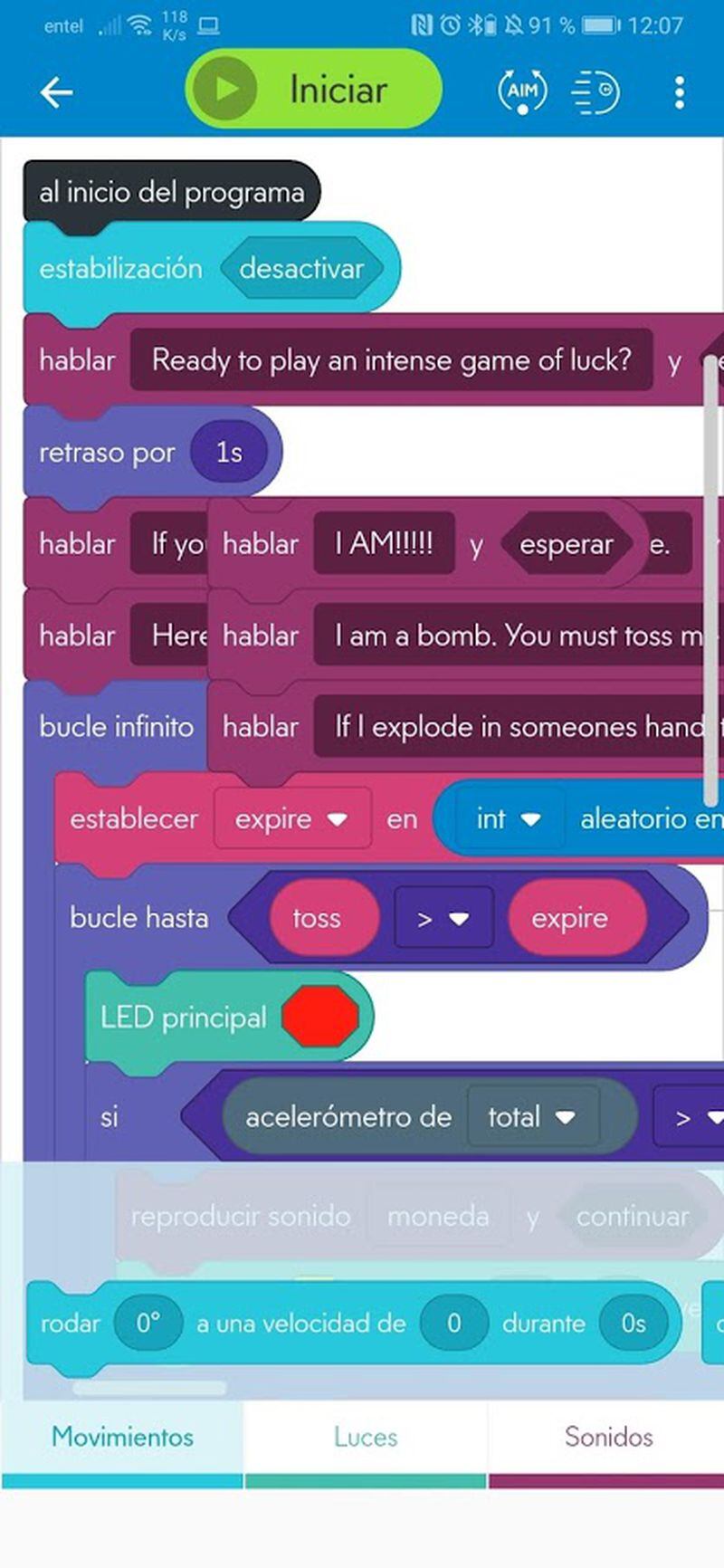
Task: Go back with the arrow icon
Action: (56, 91)
